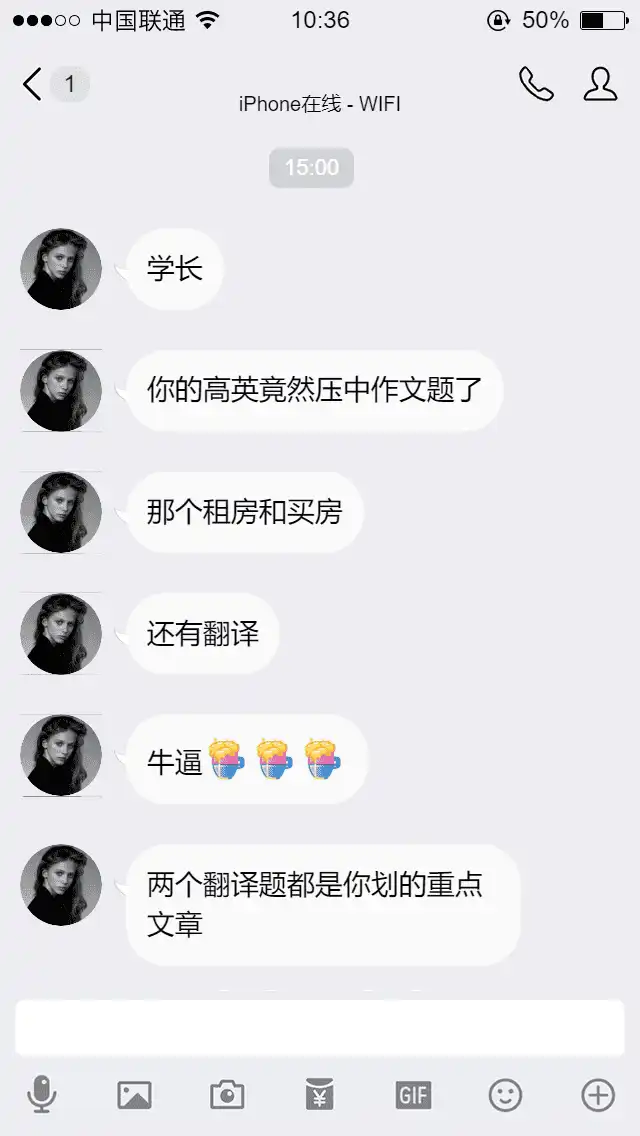Expand more options with the plus icon
This screenshot has height=1136, width=640.
tap(598, 1095)
